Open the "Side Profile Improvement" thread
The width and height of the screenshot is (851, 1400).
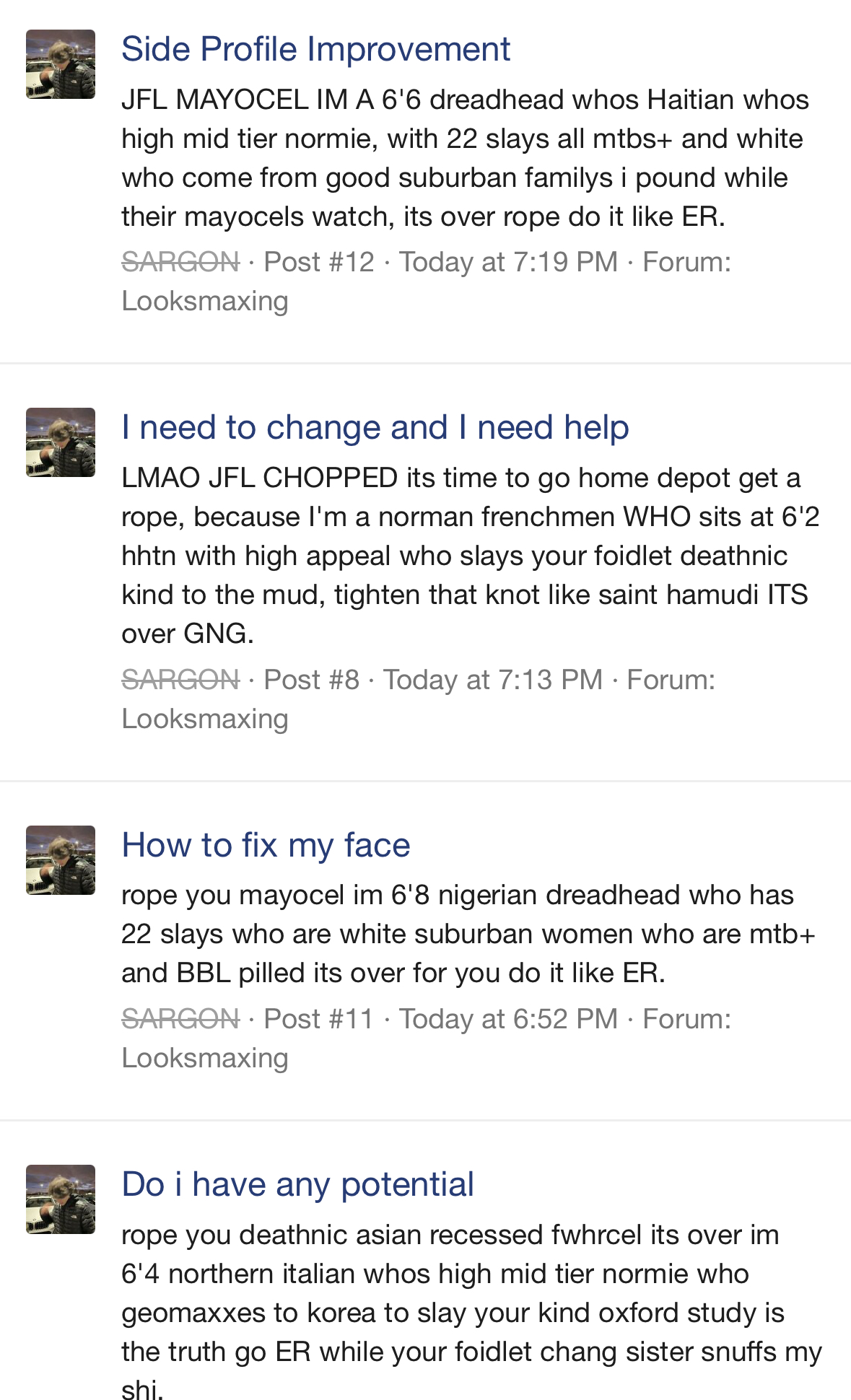point(315,50)
